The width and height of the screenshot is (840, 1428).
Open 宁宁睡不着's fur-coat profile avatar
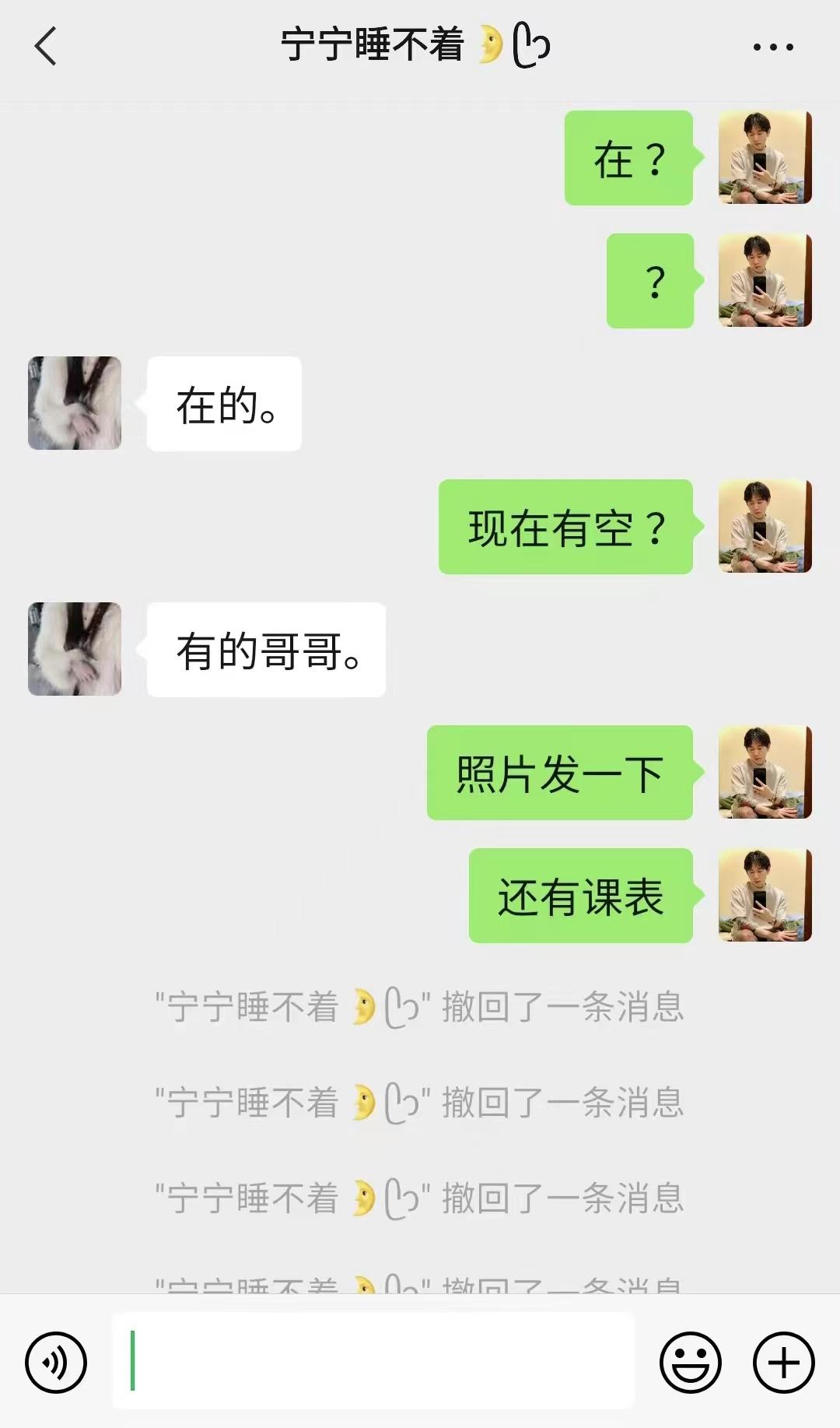coord(74,403)
